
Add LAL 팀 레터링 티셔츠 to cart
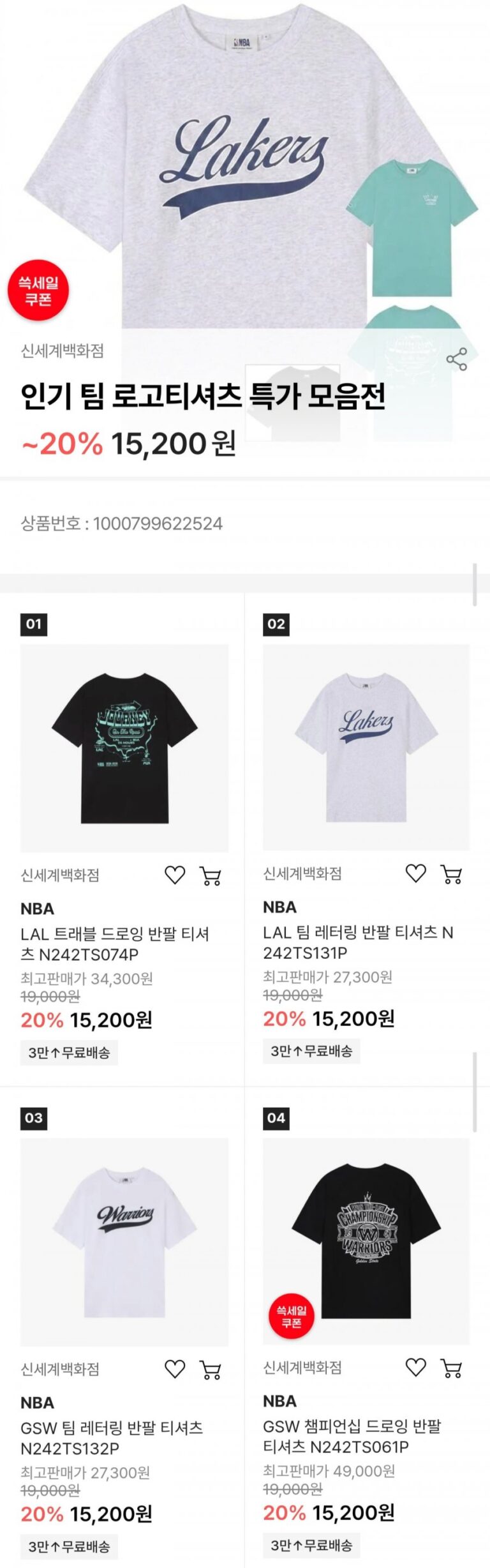tap(452, 874)
